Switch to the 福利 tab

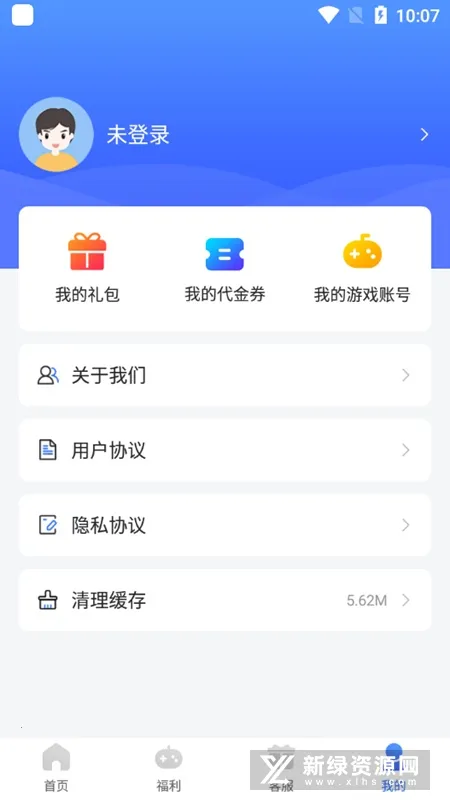[x=168, y=767]
